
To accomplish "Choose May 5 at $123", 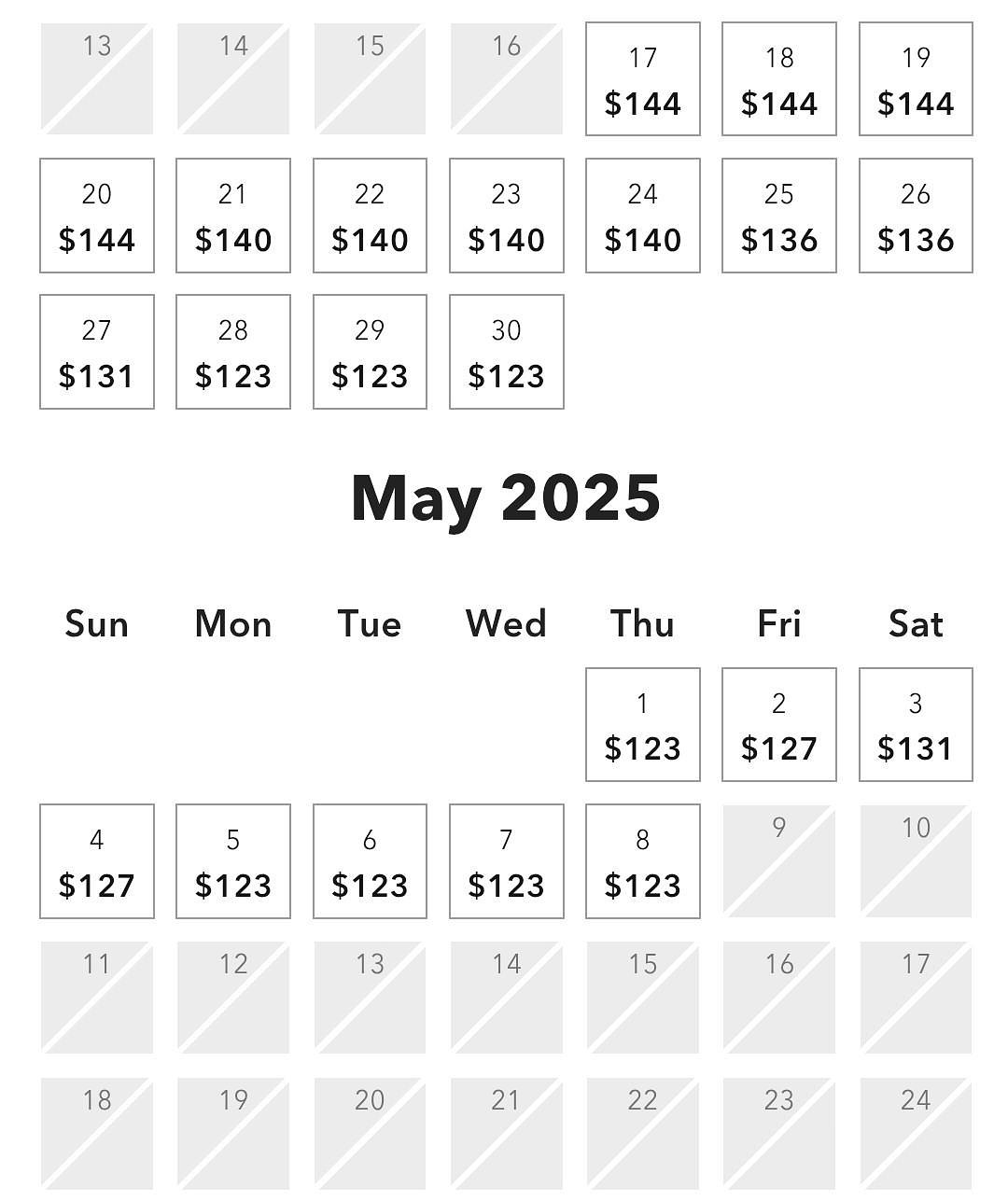I will (x=233, y=861).
